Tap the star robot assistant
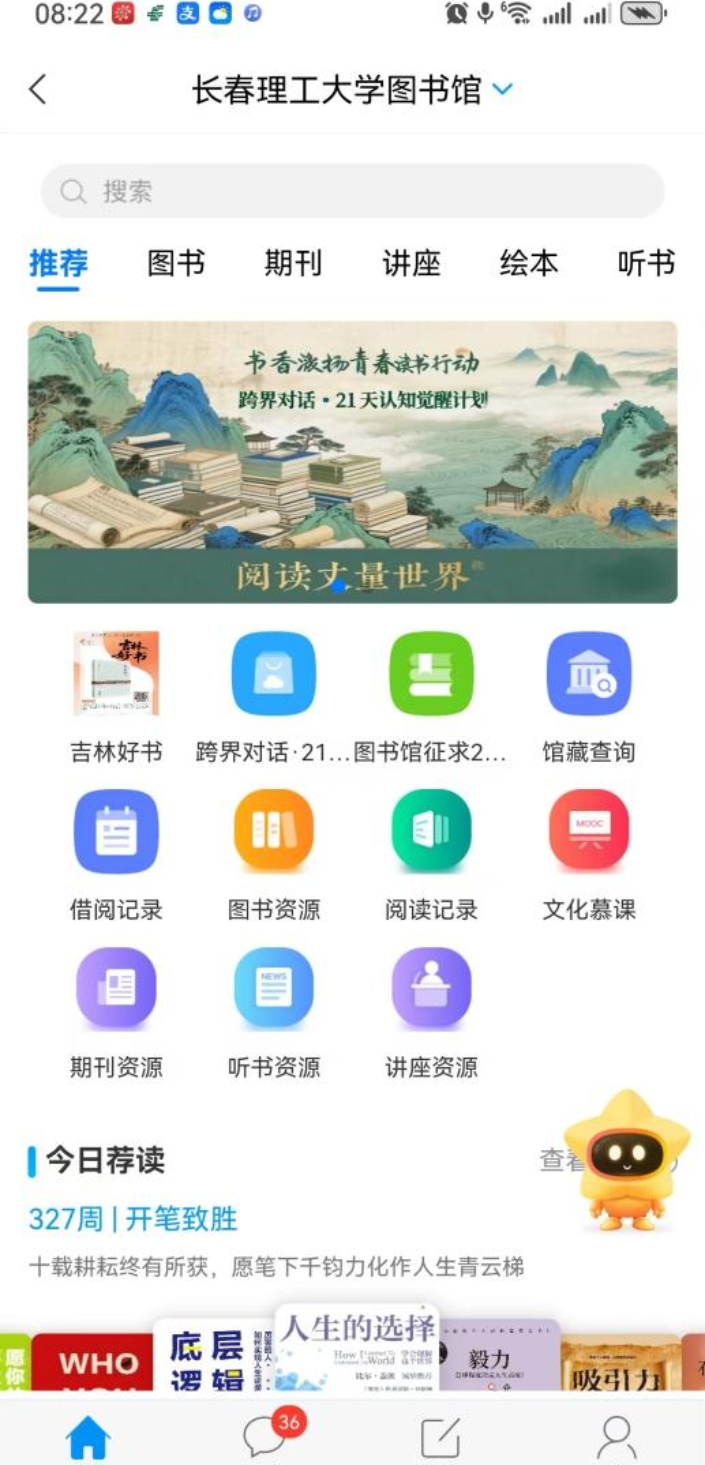Screen dimensions: 705x1465 tap(626, 1160)
